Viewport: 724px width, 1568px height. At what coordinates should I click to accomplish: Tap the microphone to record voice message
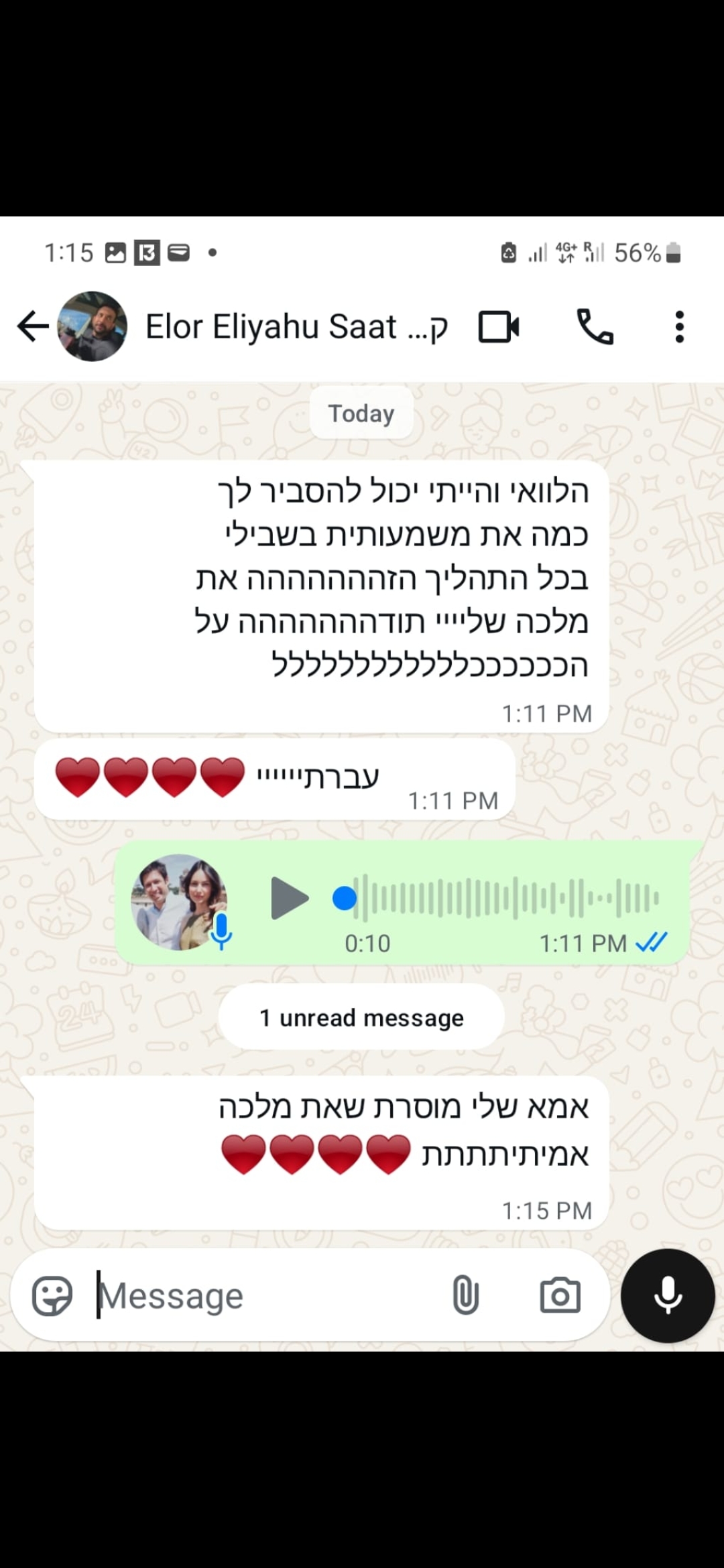[668, 1295]
